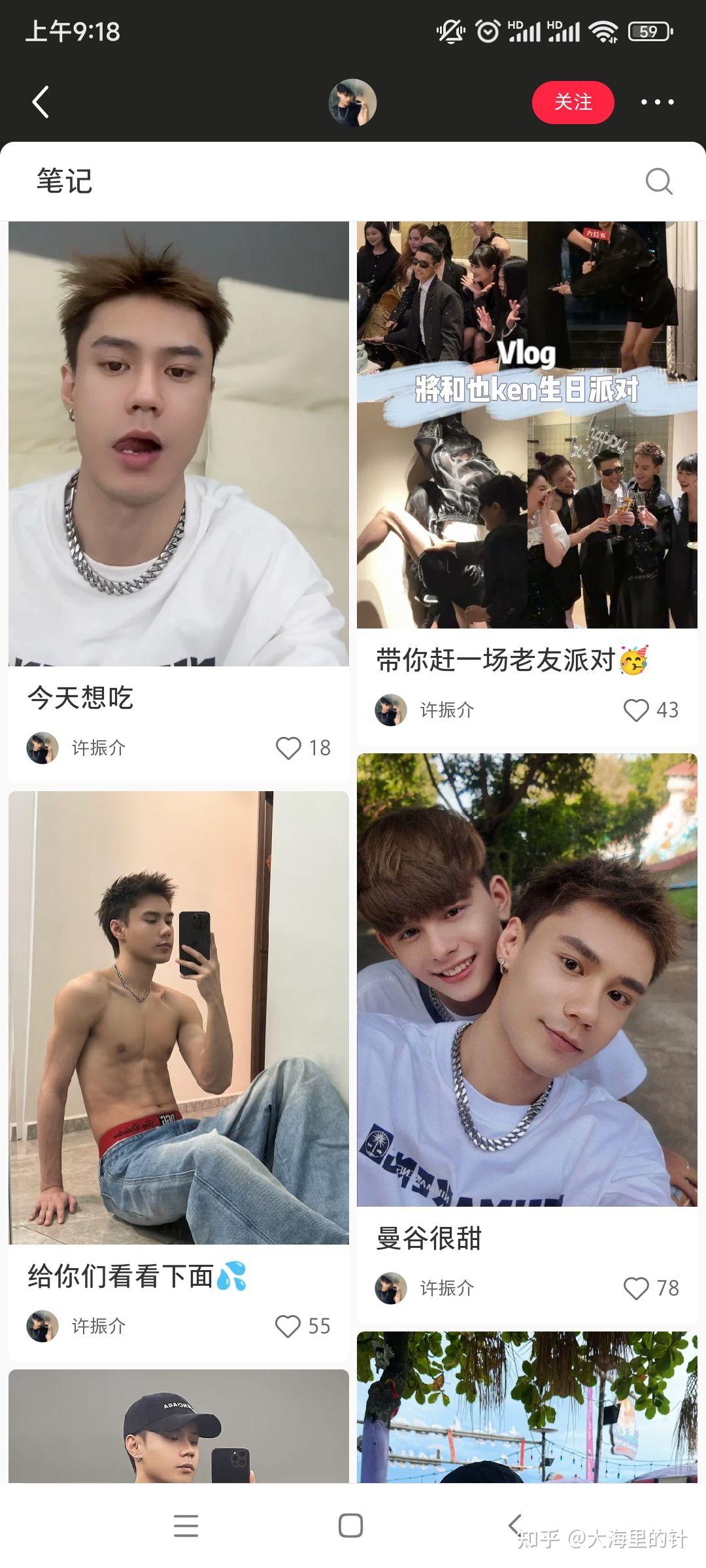The image size is (706, 1568).
Task: Go back using the top-left arrow
Action: 41,103
